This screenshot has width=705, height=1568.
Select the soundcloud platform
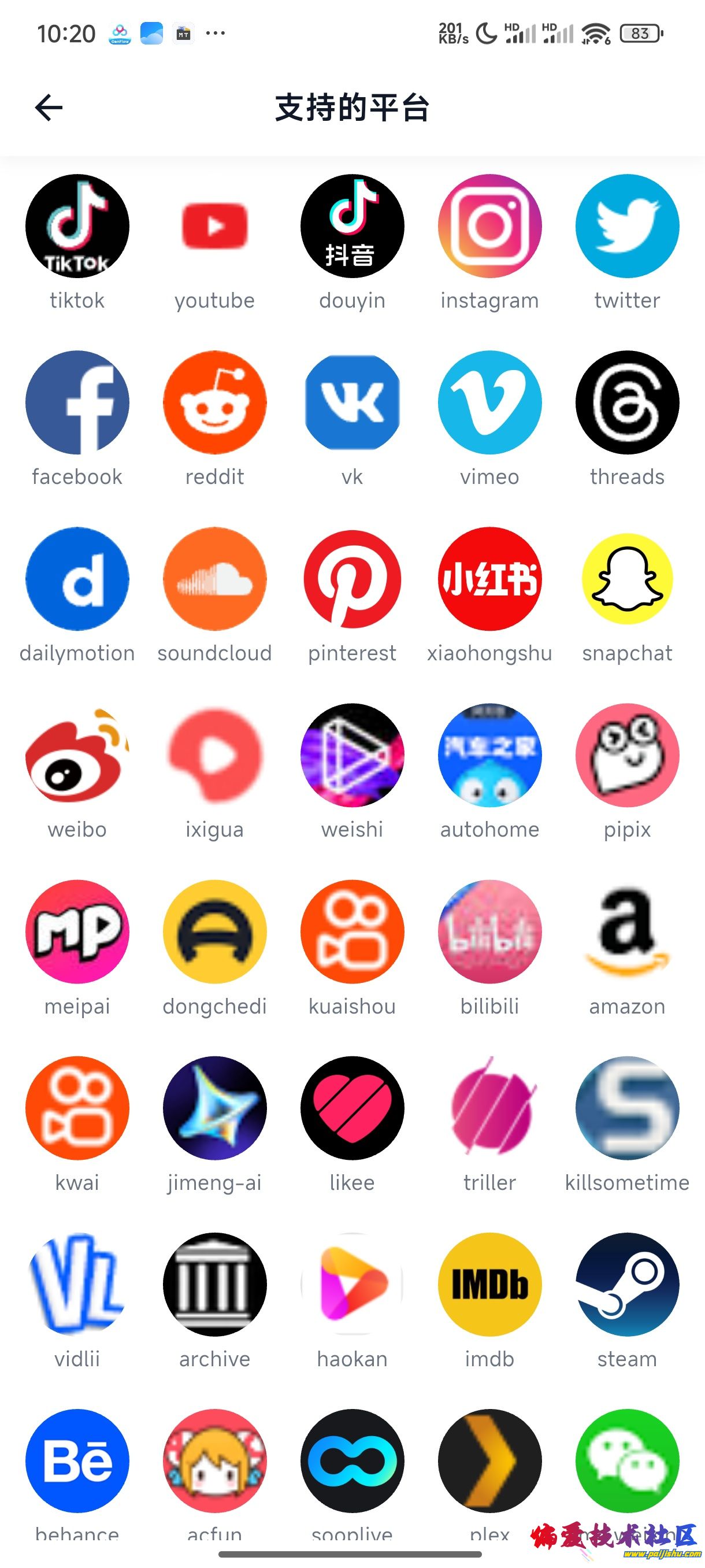215,579
